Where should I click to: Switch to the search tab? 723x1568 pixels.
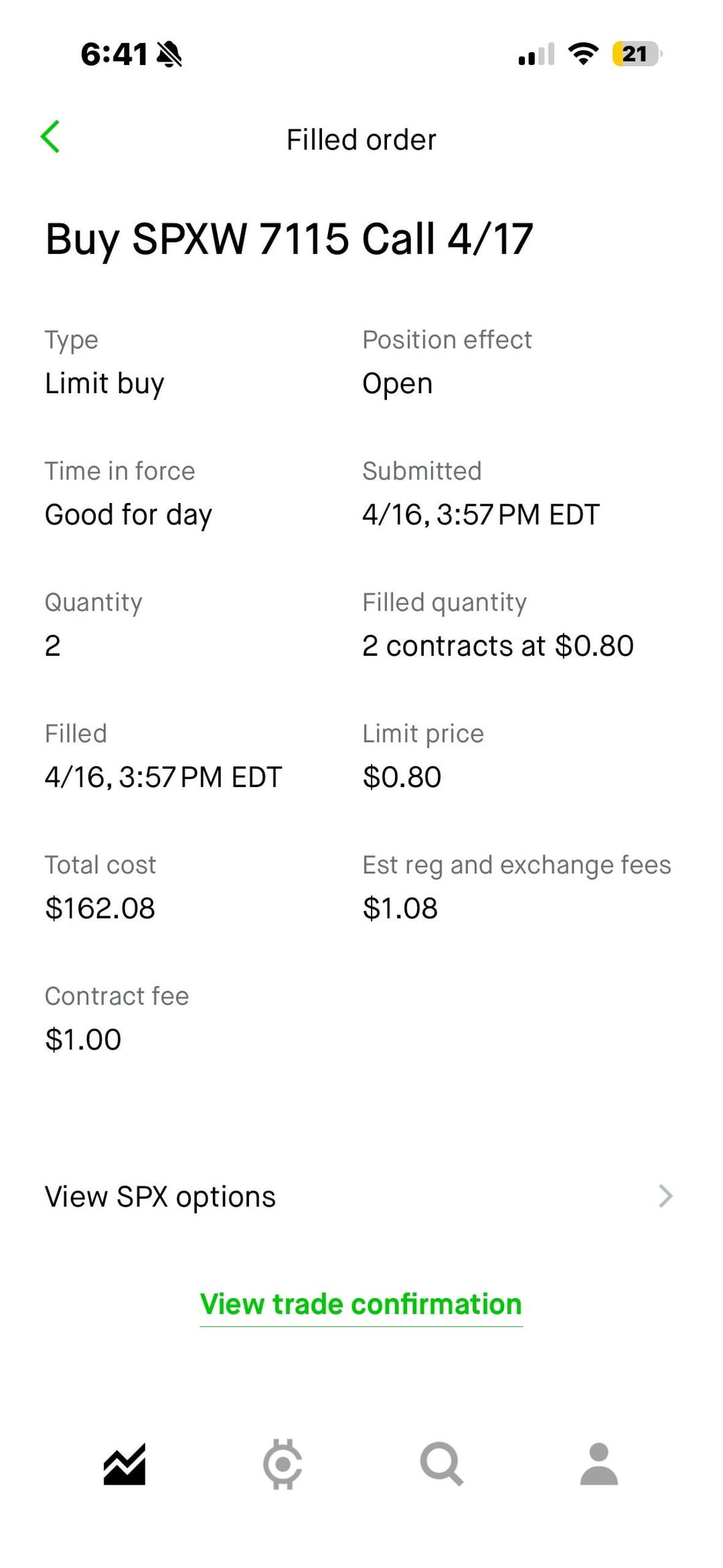[441, 1464]
